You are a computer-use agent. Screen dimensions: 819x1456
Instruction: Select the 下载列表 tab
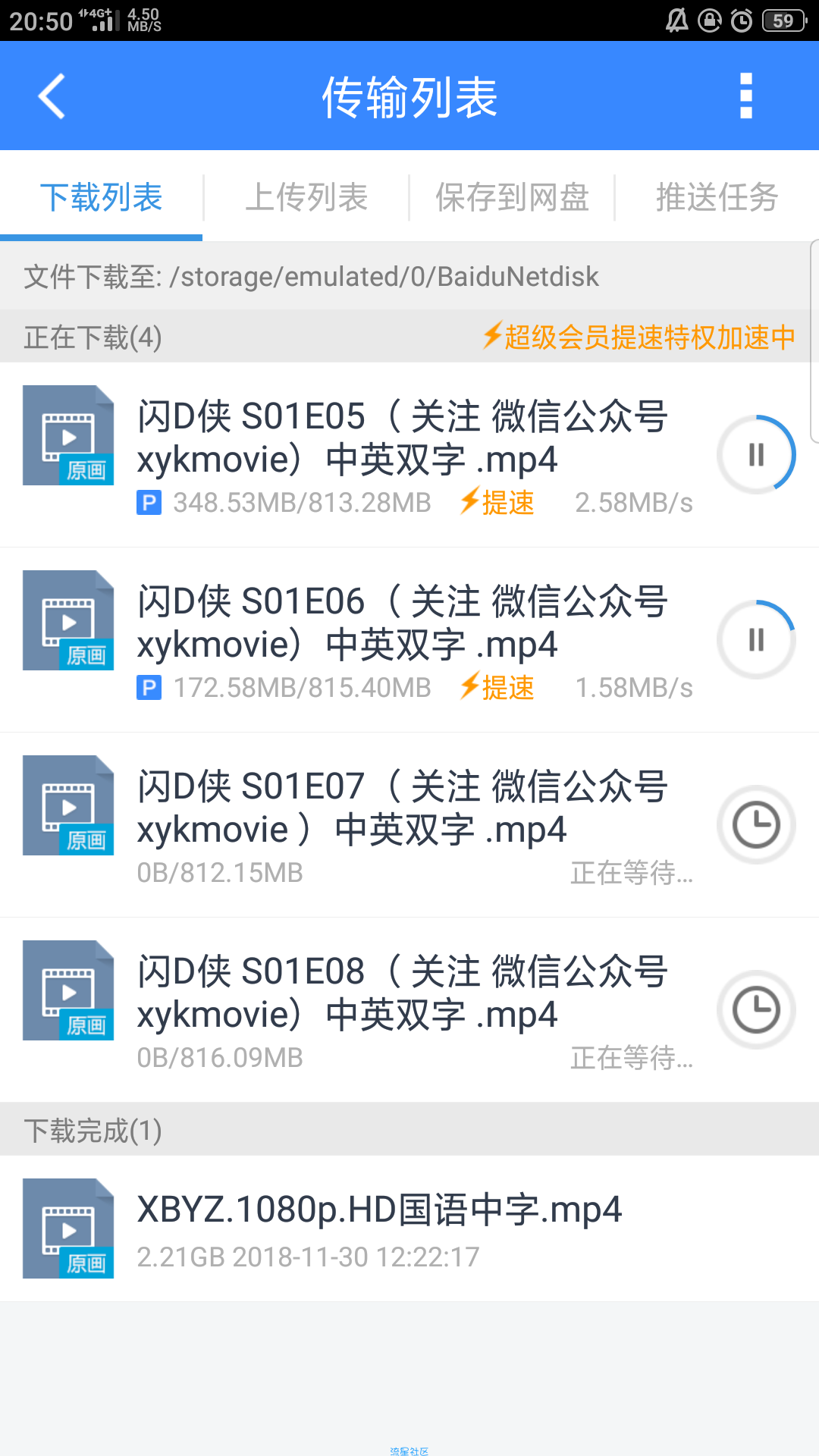(101, 197)
